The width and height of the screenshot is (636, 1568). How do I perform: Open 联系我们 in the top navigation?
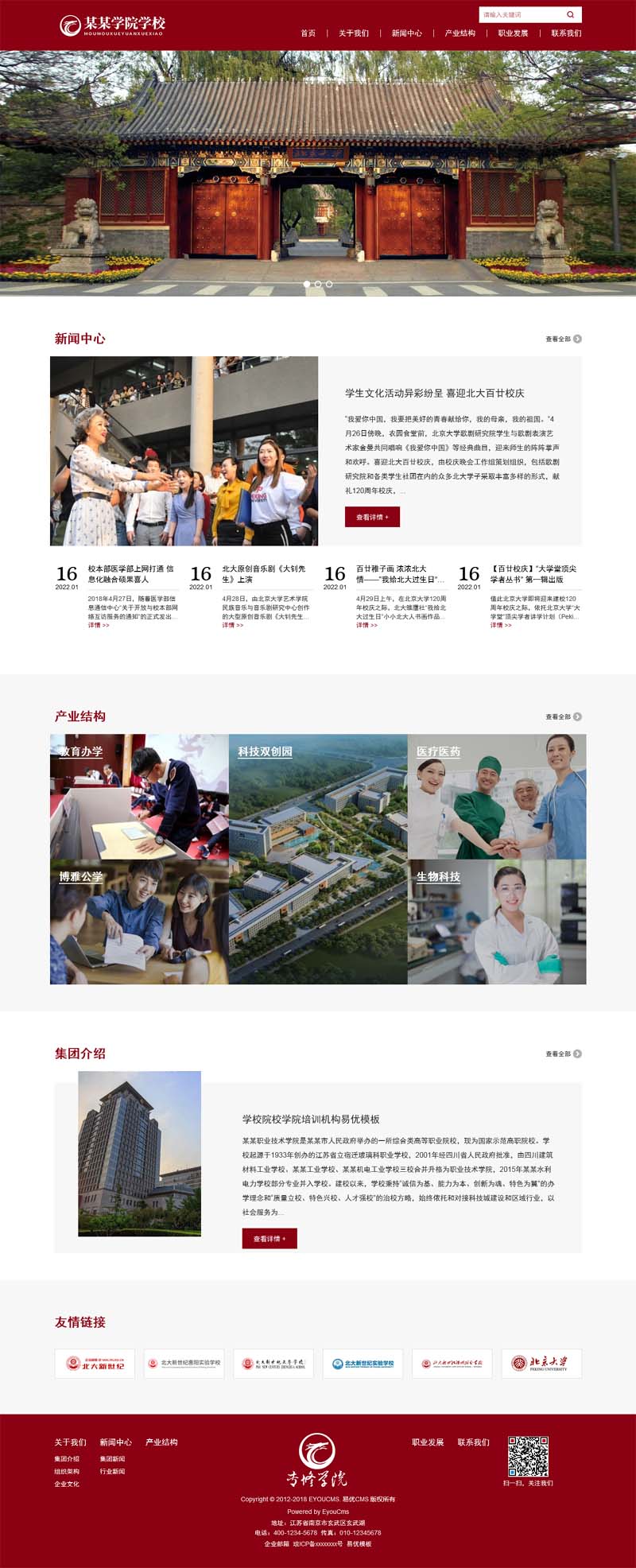[x=566, y=33]
